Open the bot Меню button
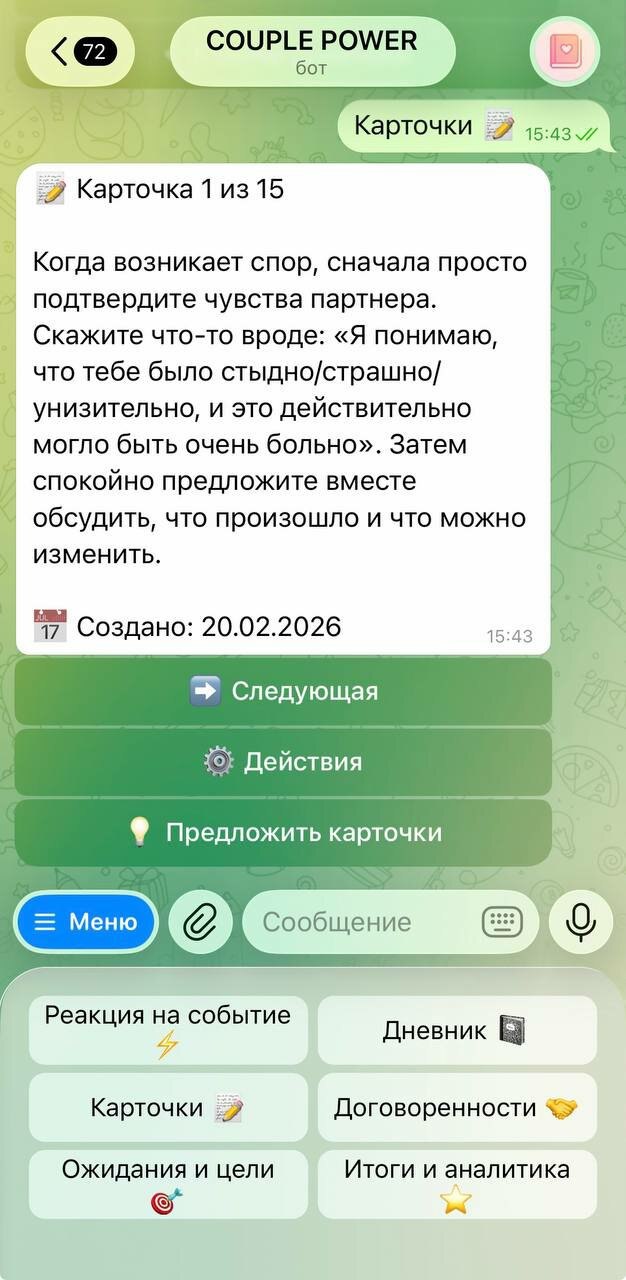The height and width of the screenshot is (1280, 626). pos(86,921)
